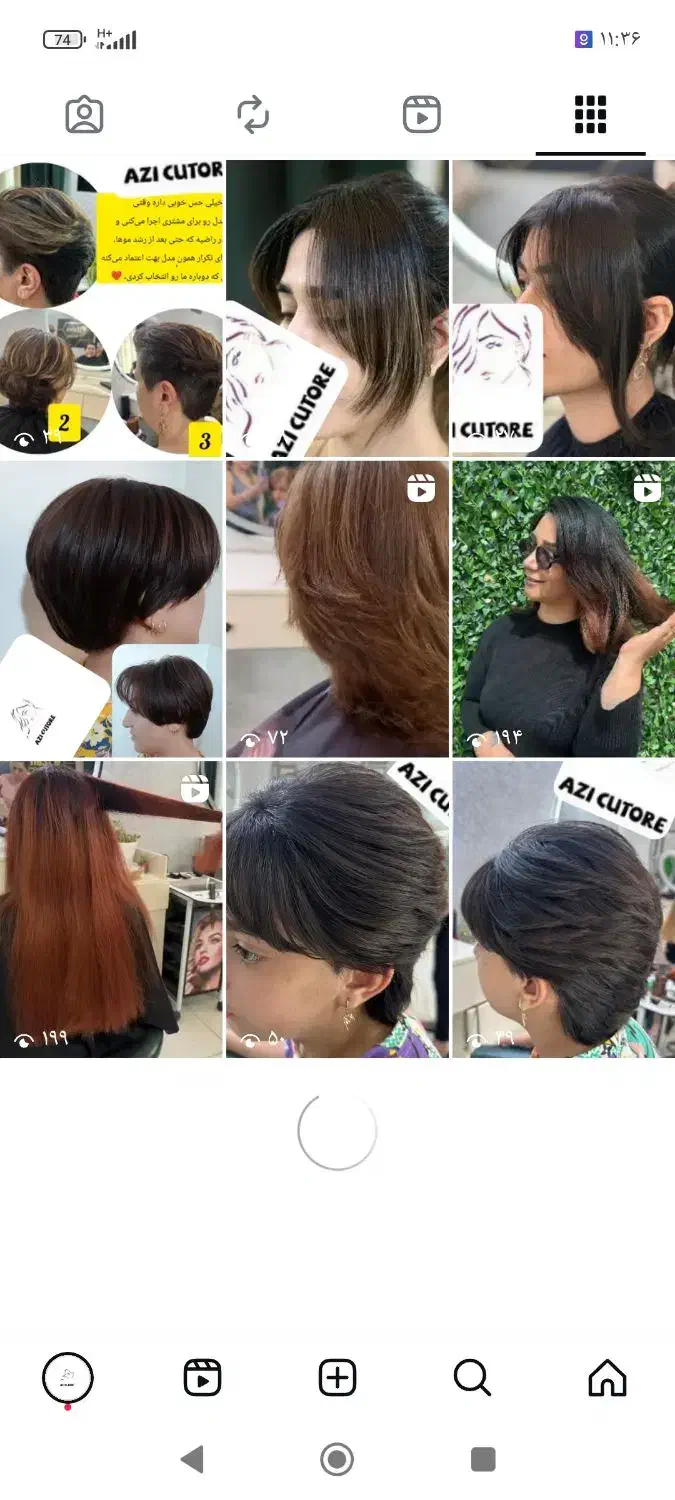
Task: Go to the home feed
Action: tap(607, 1378)
